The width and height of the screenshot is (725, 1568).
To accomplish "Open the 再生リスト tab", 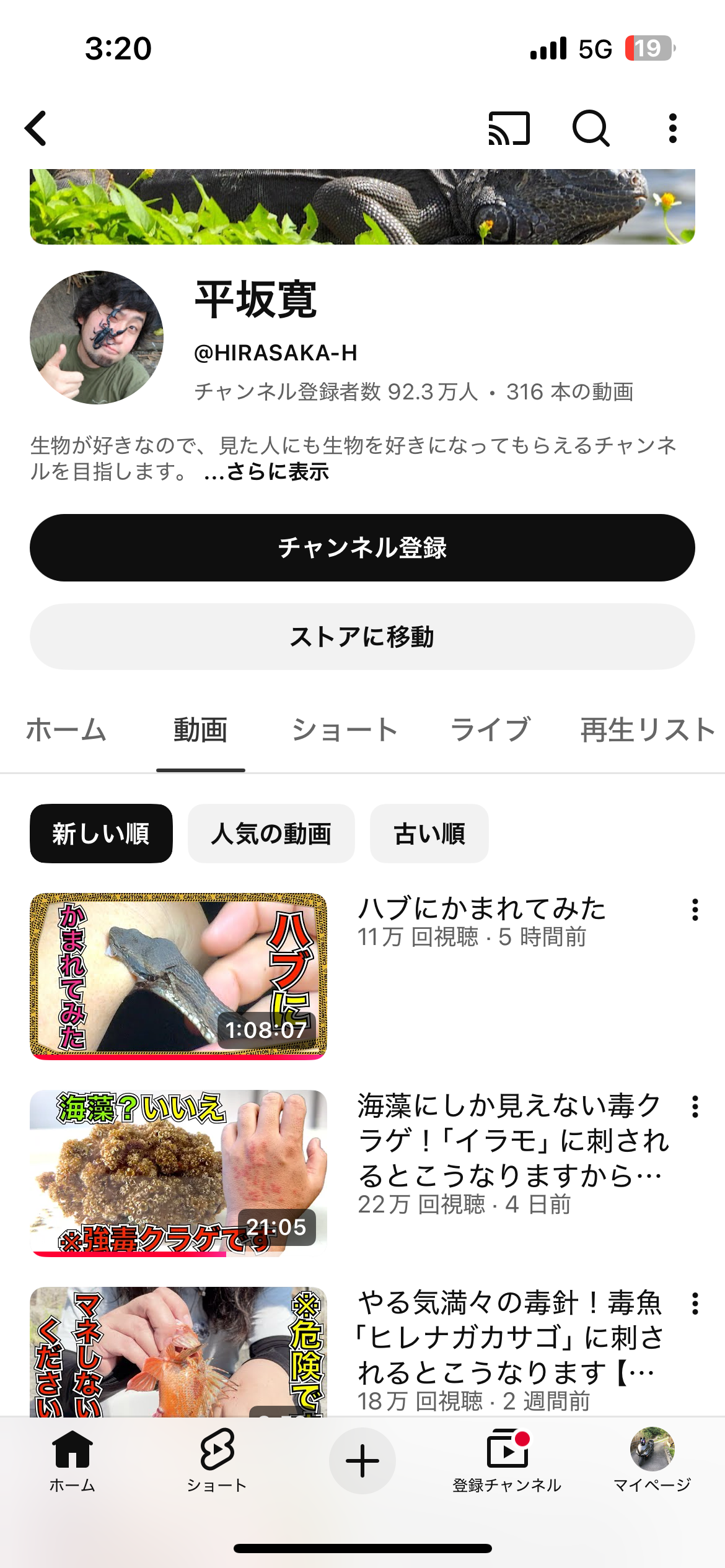I will pyautogui.click(x=646, y=730).
